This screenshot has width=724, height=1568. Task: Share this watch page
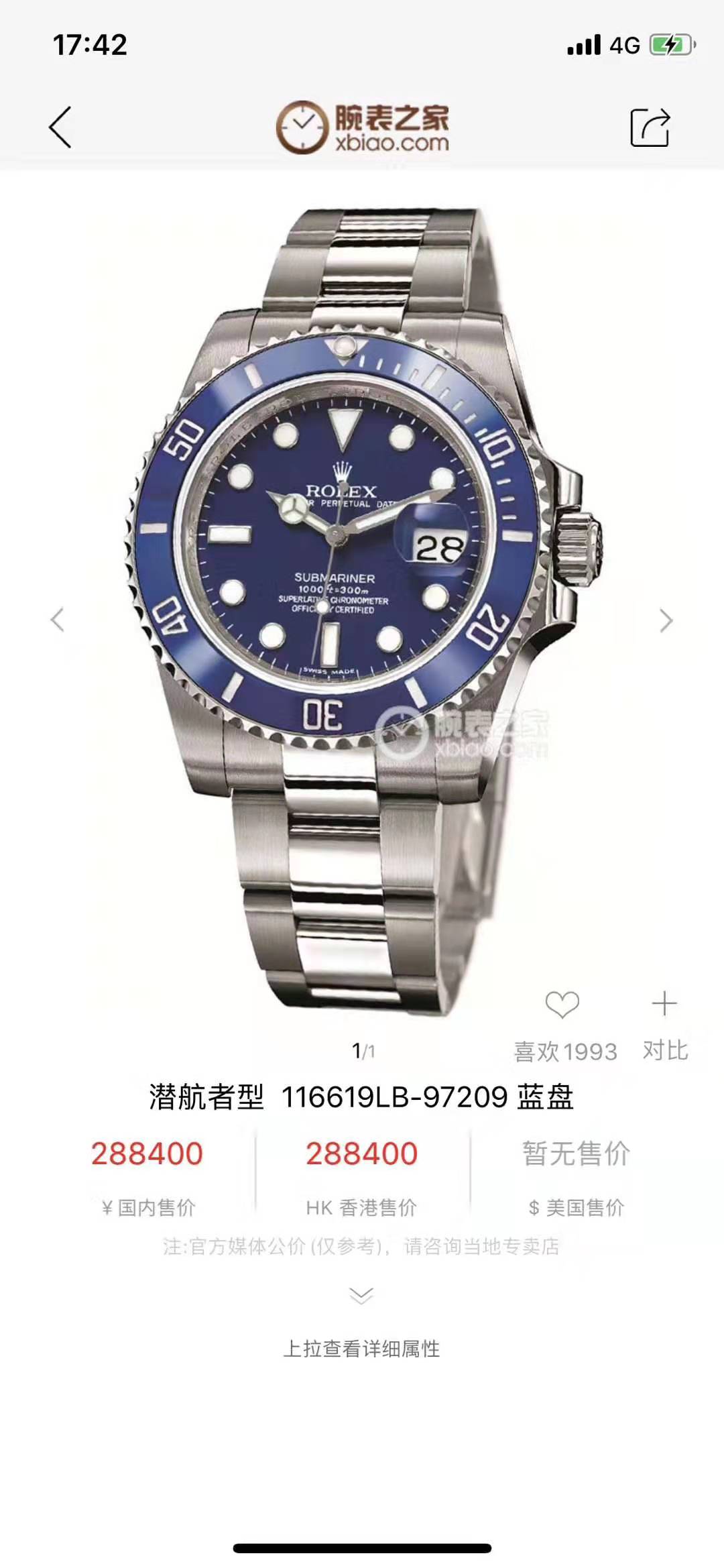pyautogui.click(x=650, y=127)
